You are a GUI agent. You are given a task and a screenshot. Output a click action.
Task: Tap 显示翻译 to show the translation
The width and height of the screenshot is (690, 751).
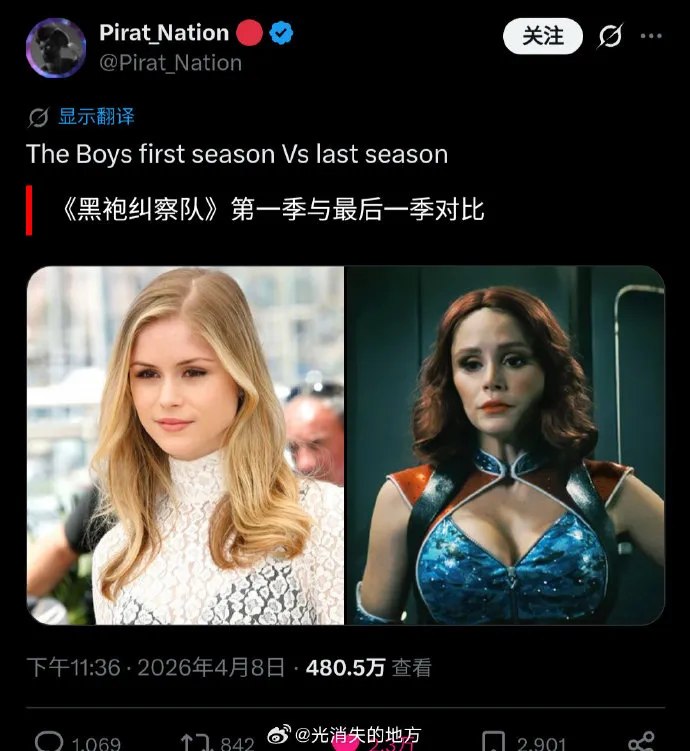point(95,117)
